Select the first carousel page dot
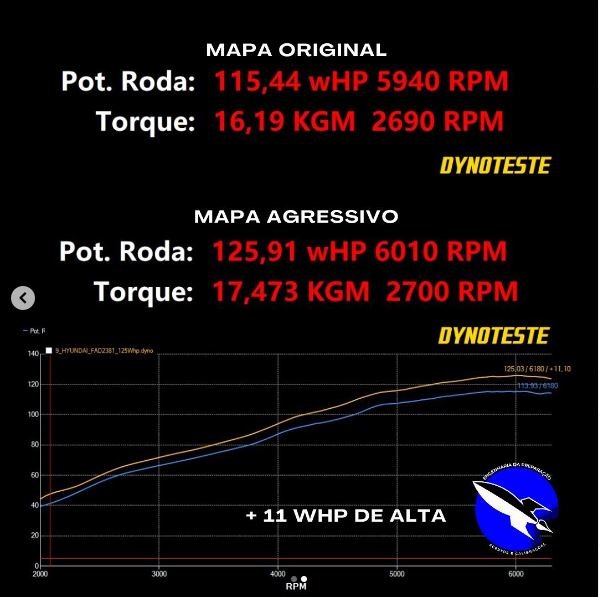Image resolution: width=600 pixels, height=597 pixels. [x=294, y=578]
